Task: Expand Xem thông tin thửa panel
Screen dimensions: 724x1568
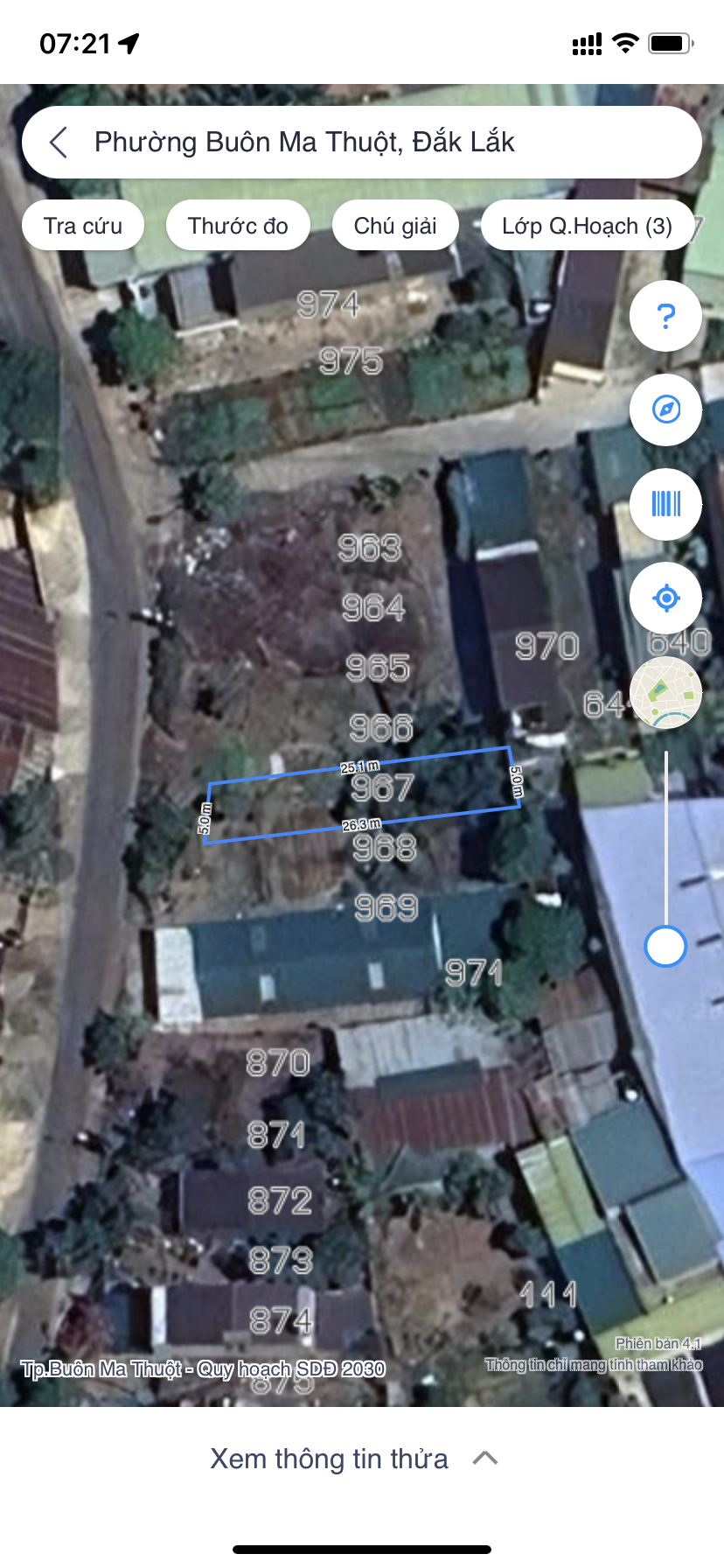Action: [355, 1459]
